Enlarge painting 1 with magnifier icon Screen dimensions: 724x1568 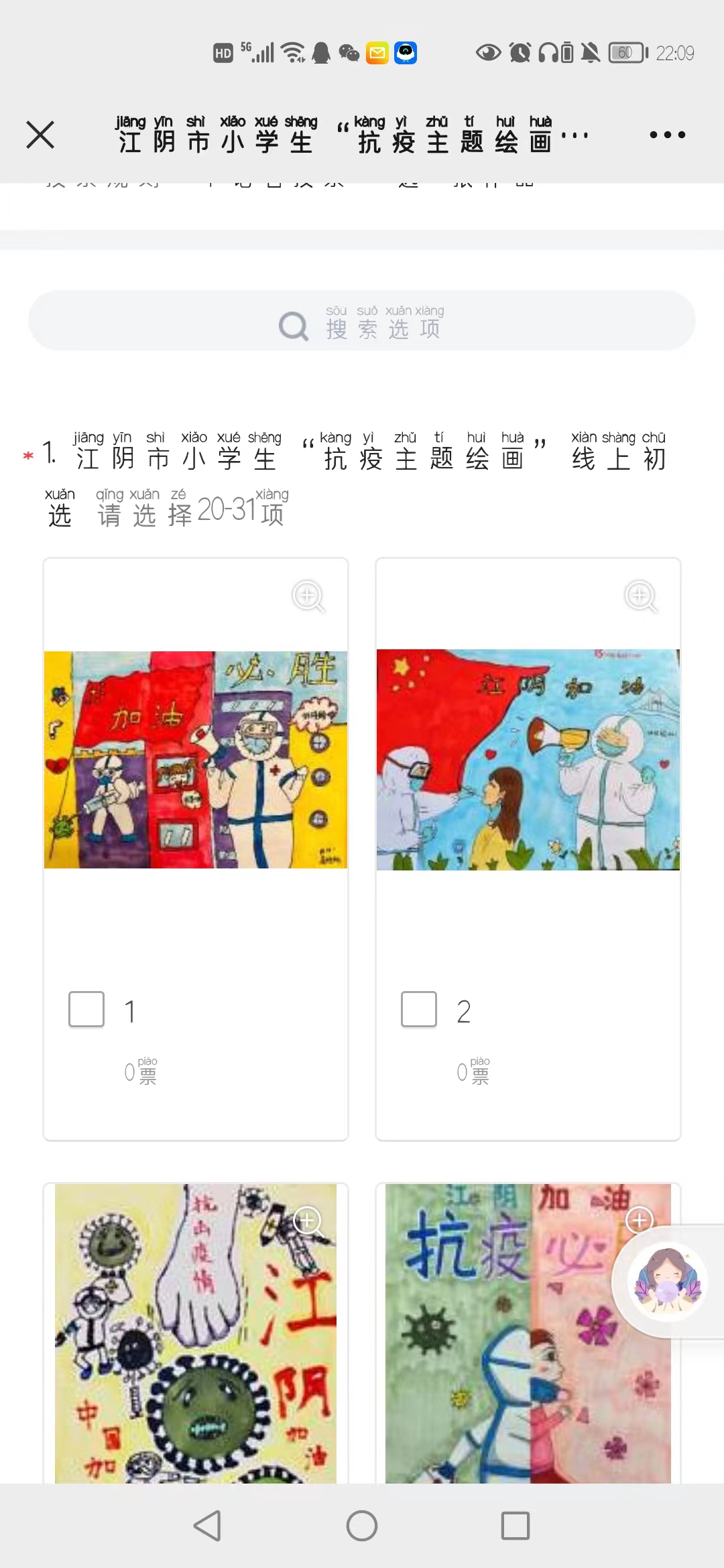click(308, 596)
